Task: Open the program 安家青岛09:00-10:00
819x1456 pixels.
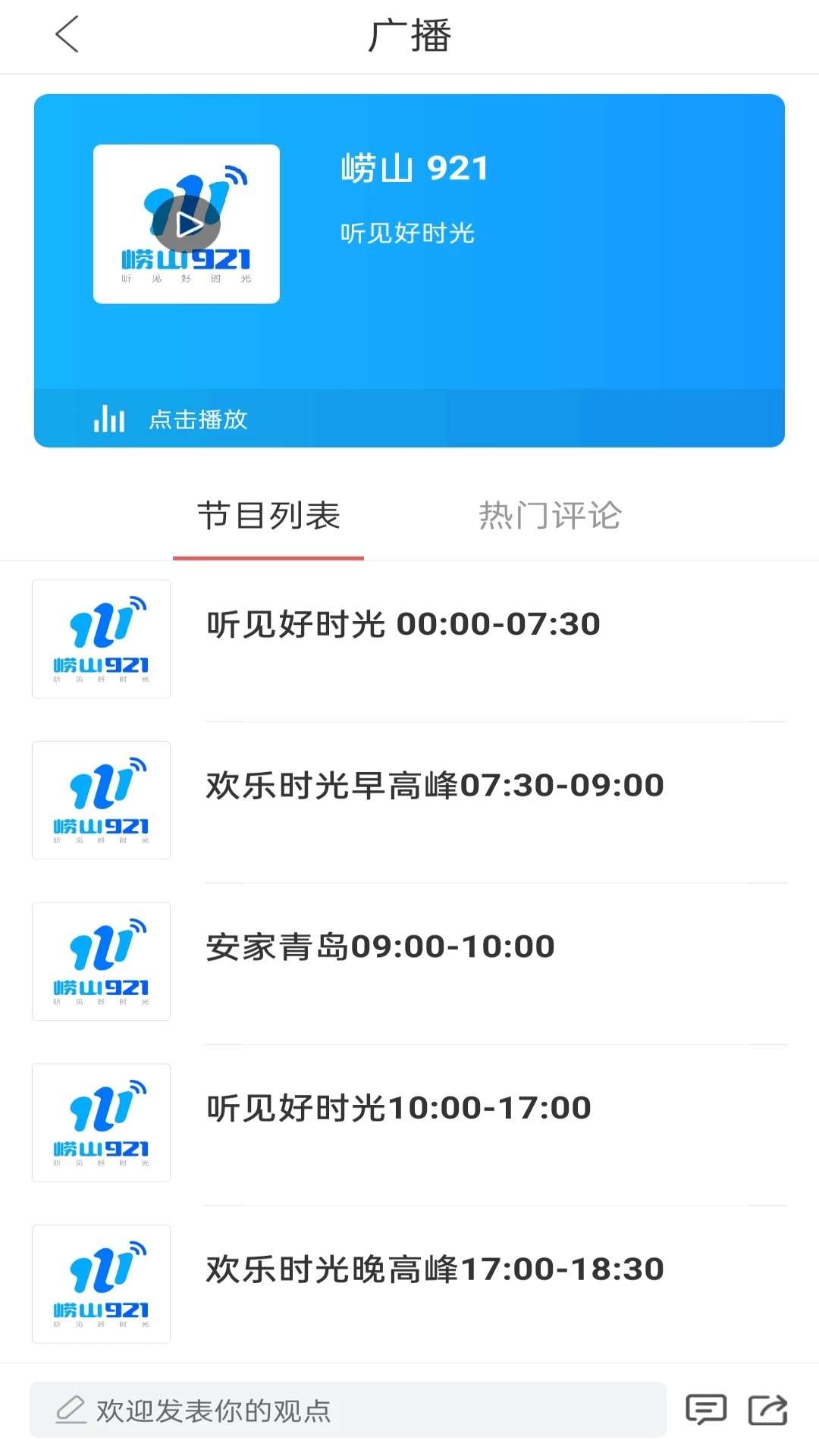Action: point(379,946)
